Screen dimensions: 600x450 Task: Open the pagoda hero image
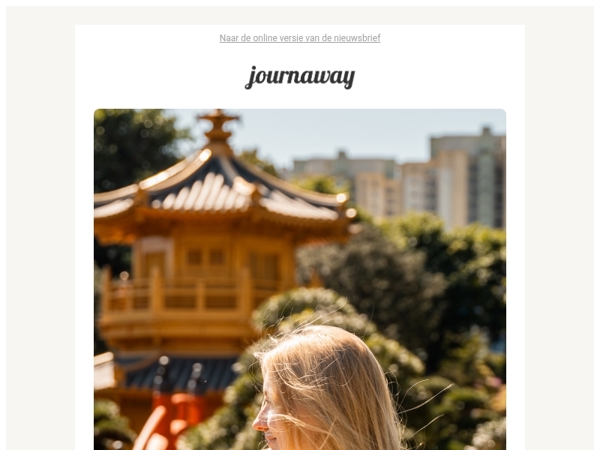click(x=300, y=280)
